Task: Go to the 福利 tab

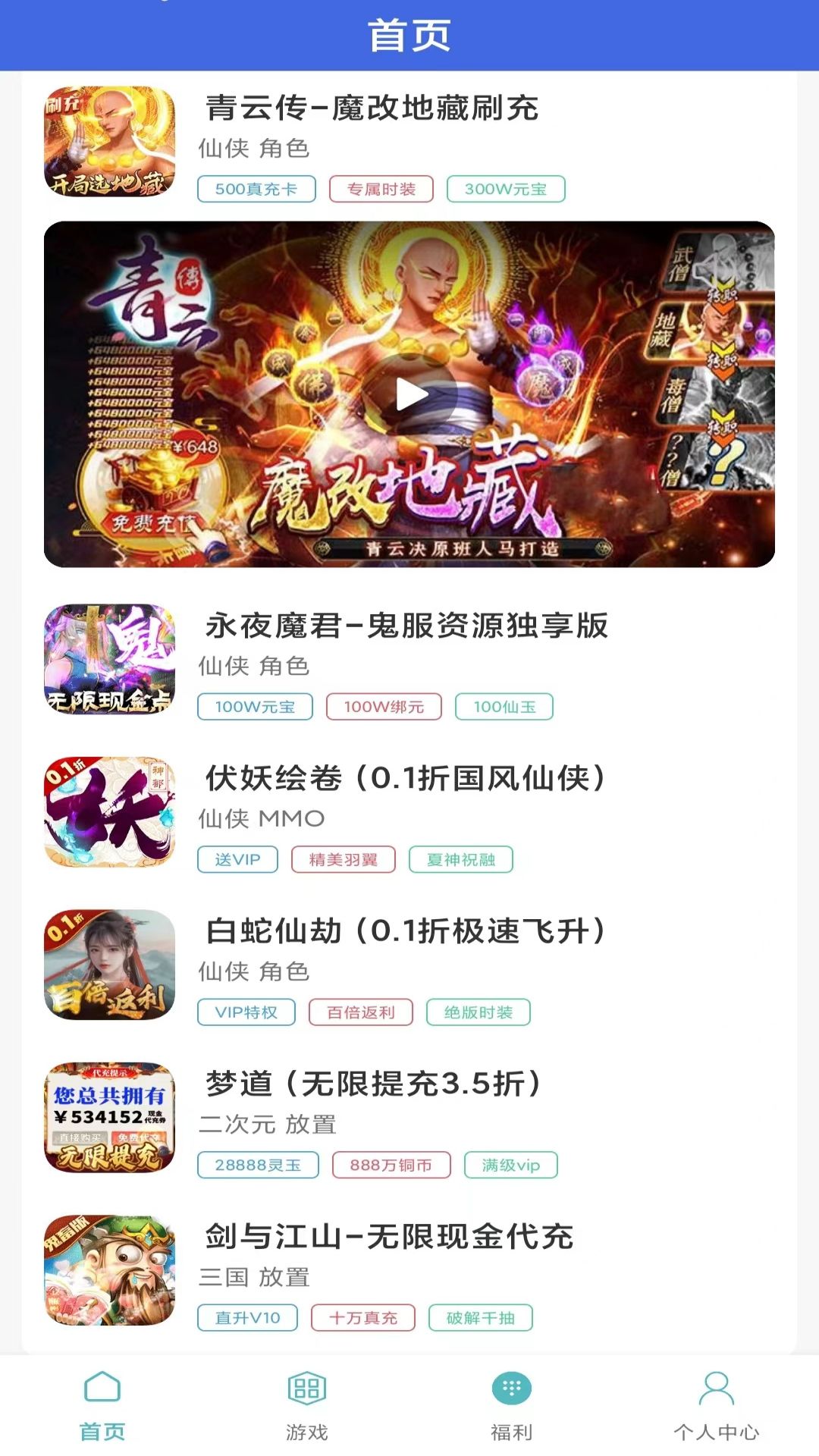Action: pyautogui.click(x=512, y=1405)
